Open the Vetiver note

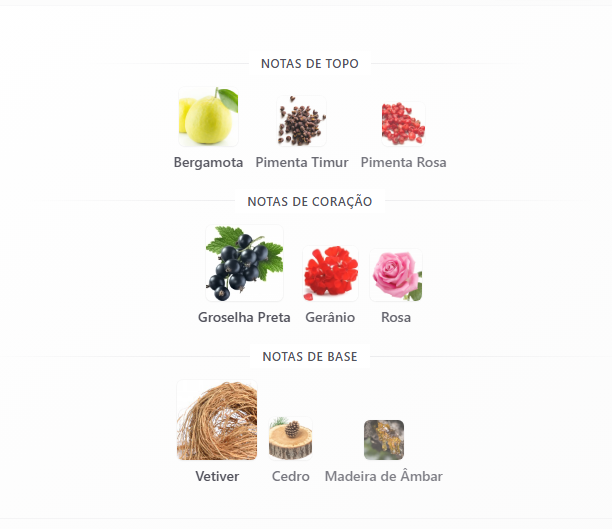tap(217, 421)
